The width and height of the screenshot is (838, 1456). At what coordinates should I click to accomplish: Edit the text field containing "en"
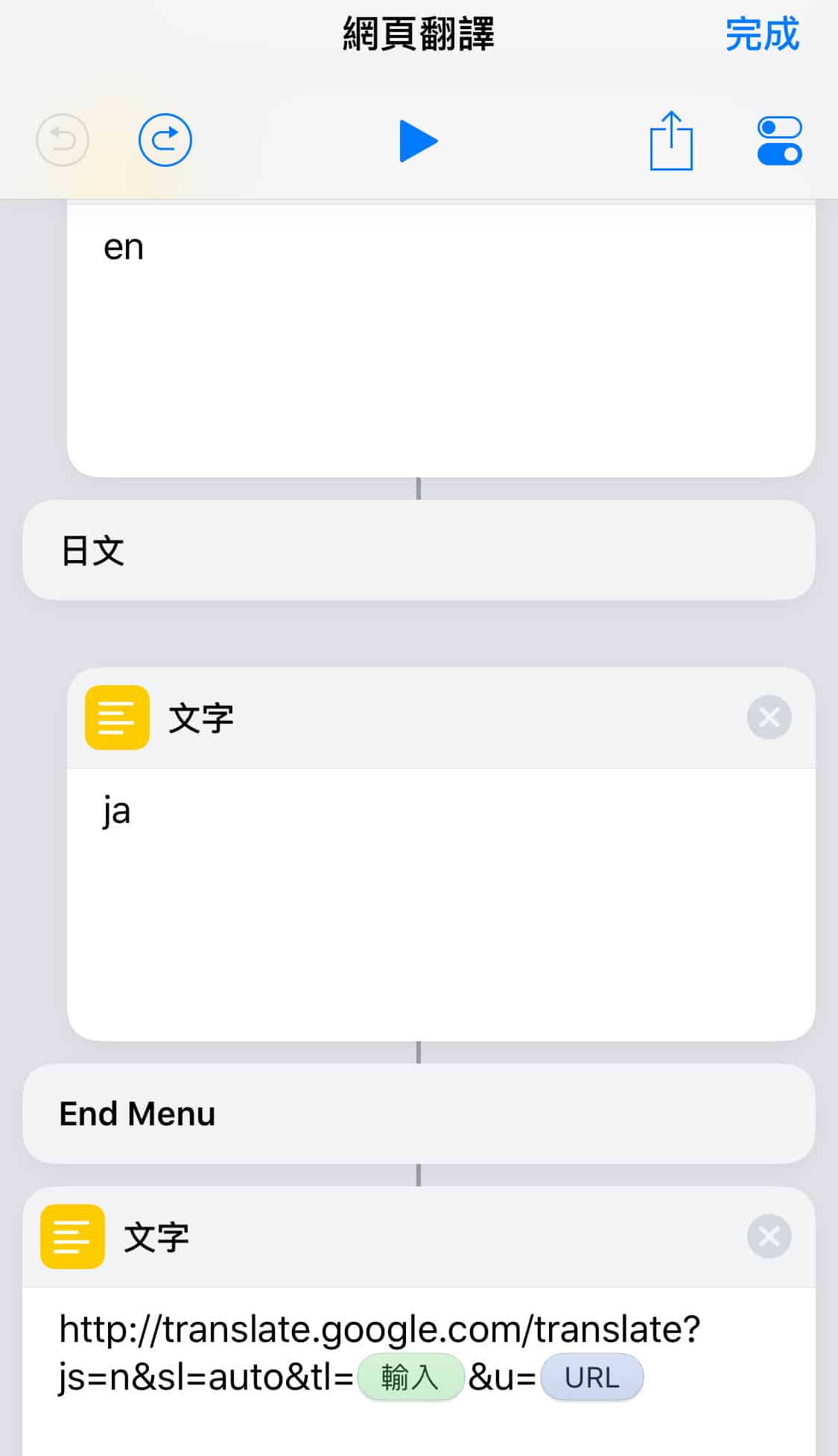(439, 335)
